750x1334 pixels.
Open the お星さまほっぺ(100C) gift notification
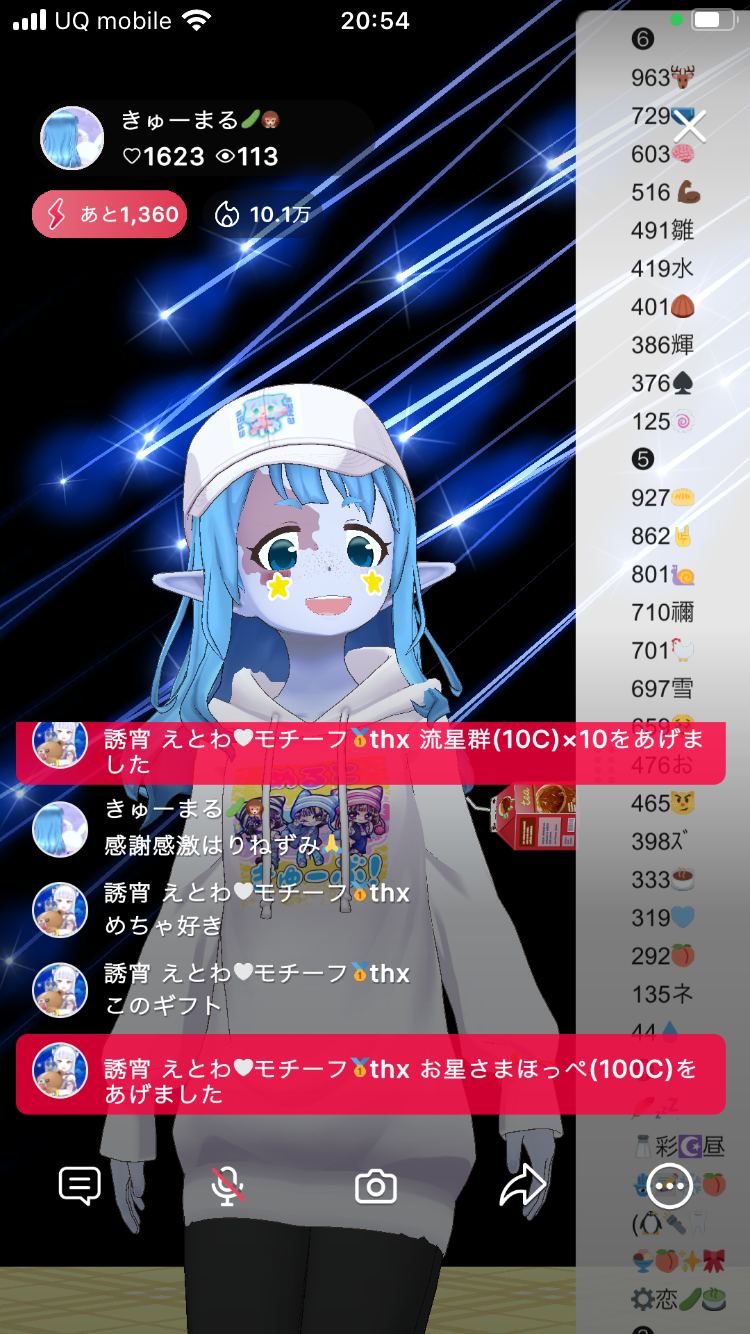pos(370,1080)
